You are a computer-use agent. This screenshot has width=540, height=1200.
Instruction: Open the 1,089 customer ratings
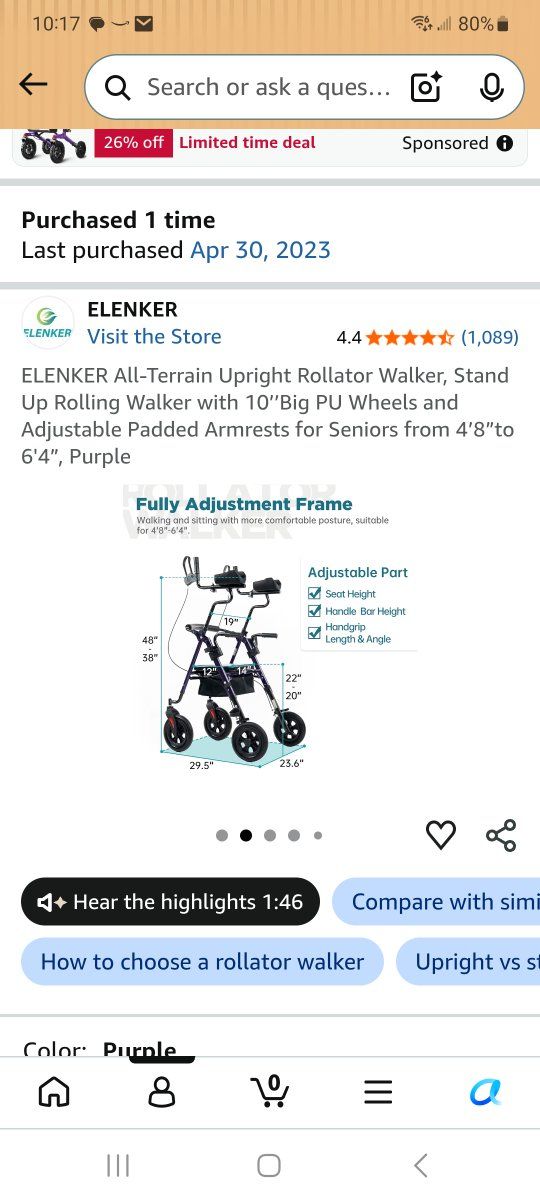[x=489, y=337]
